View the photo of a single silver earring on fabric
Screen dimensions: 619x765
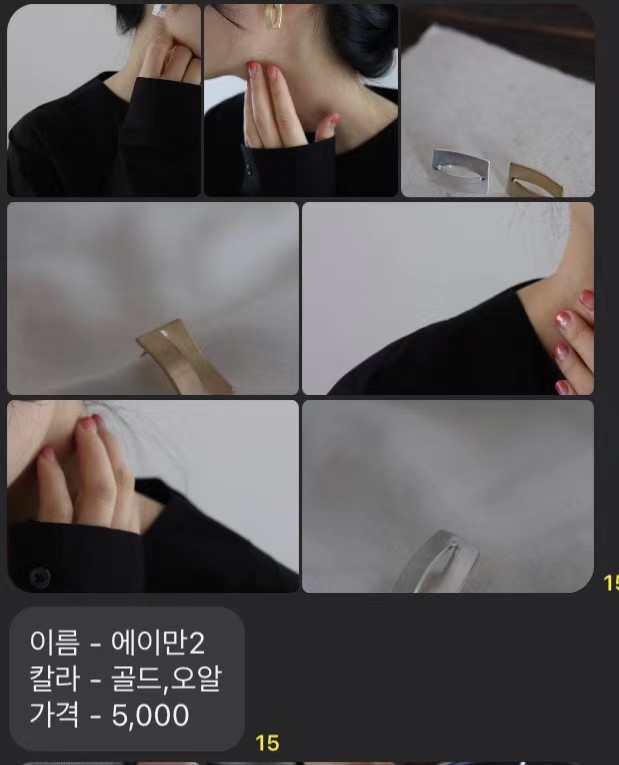point(447,496)
